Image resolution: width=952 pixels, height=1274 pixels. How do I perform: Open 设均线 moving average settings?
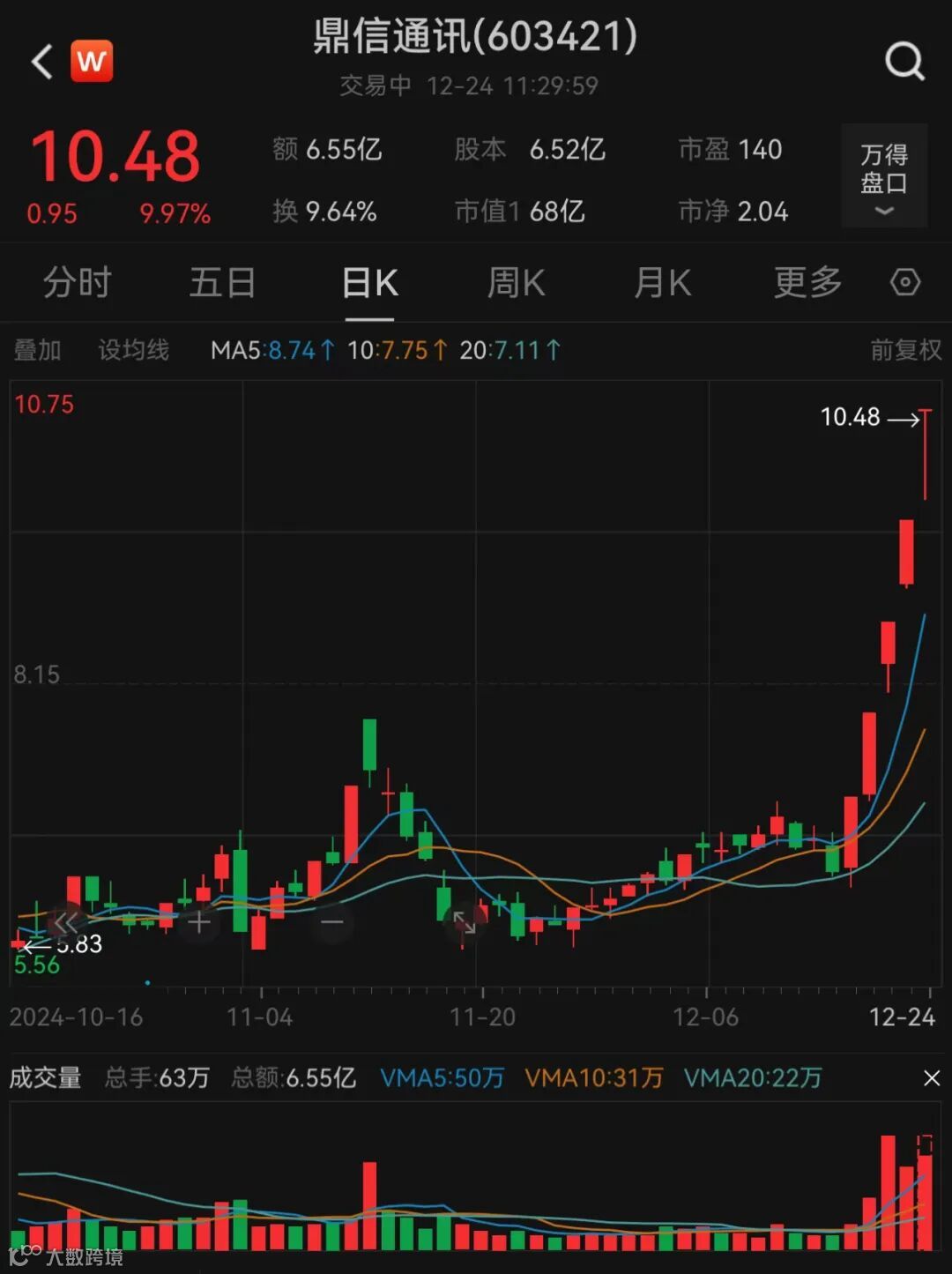133,350
